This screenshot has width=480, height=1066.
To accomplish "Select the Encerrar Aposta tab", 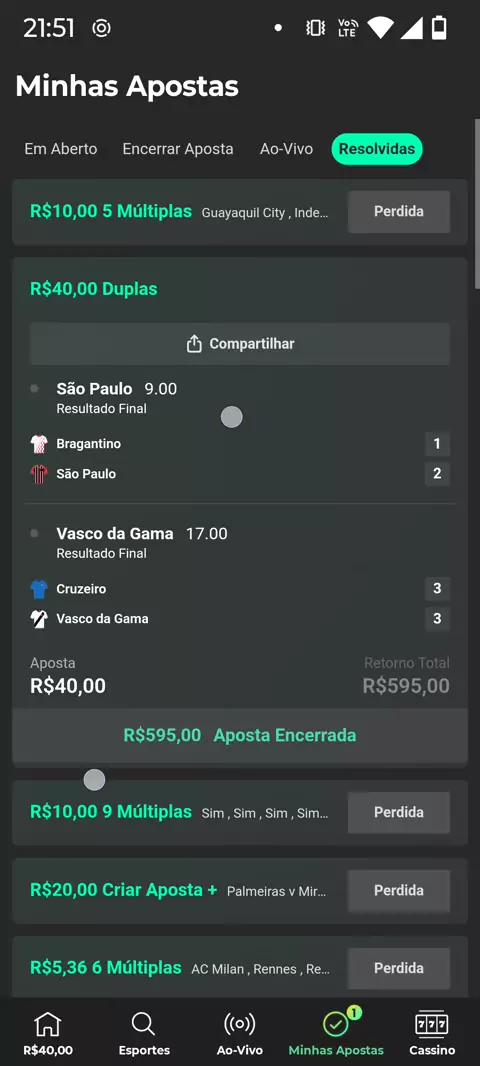I will point(177,149).
